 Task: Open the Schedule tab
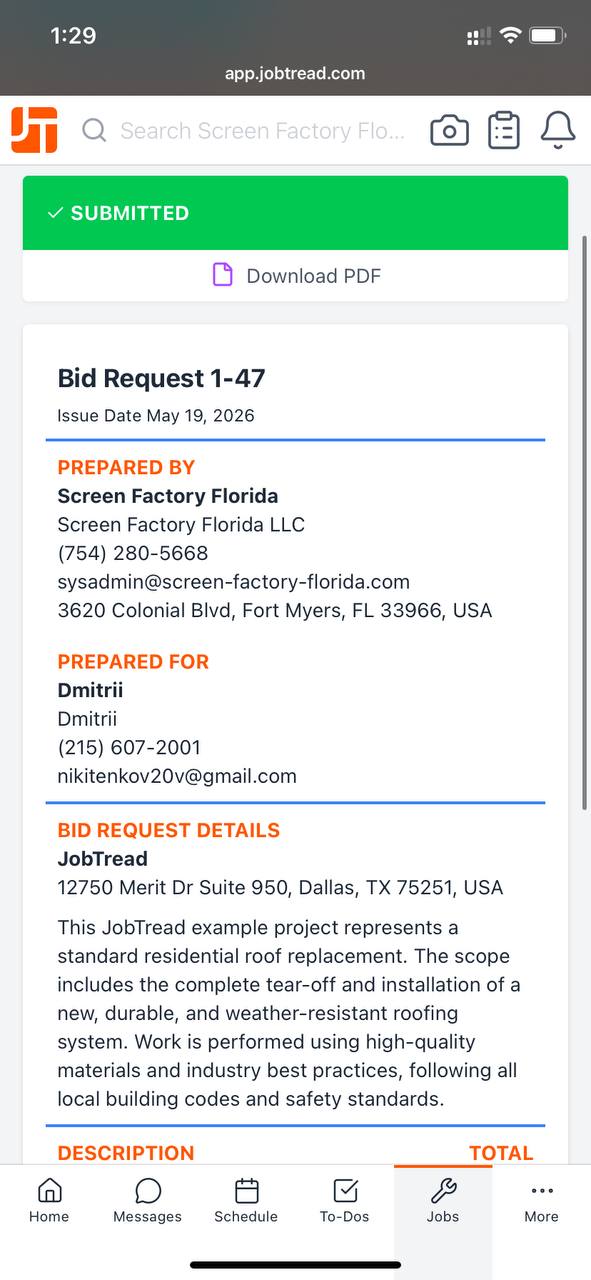[x=246, y=1200]
